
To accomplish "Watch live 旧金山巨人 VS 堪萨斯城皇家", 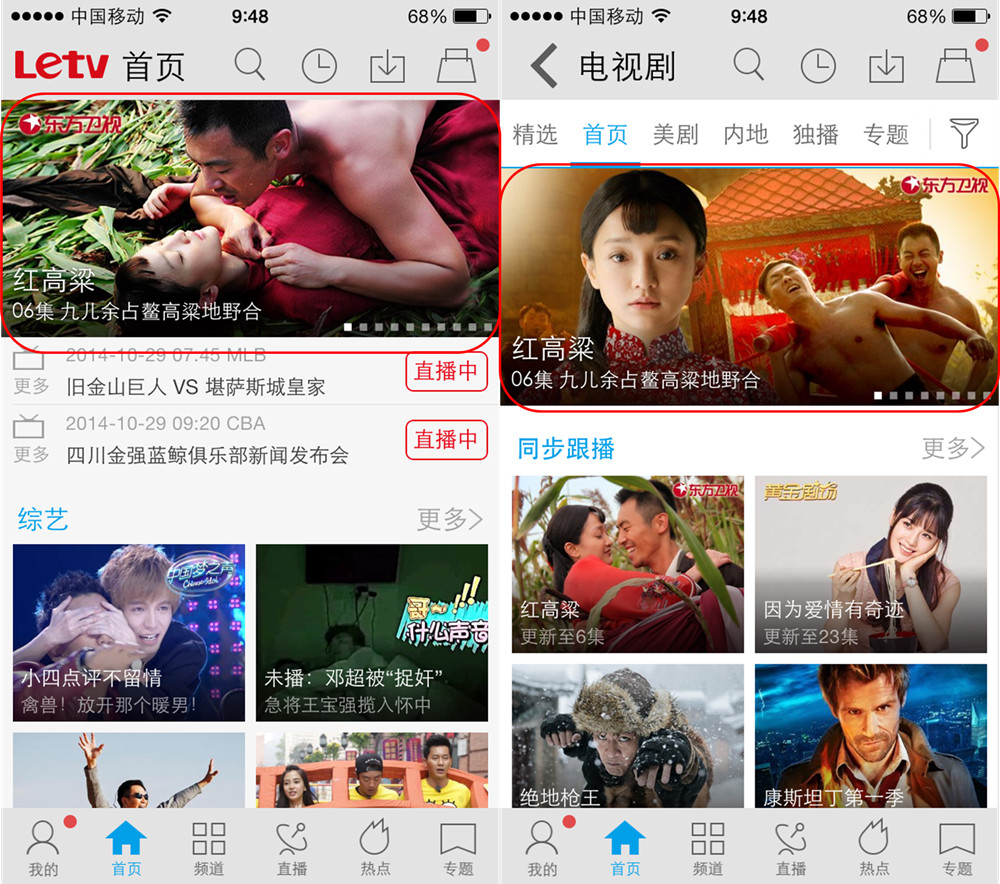I will point(445,372).
